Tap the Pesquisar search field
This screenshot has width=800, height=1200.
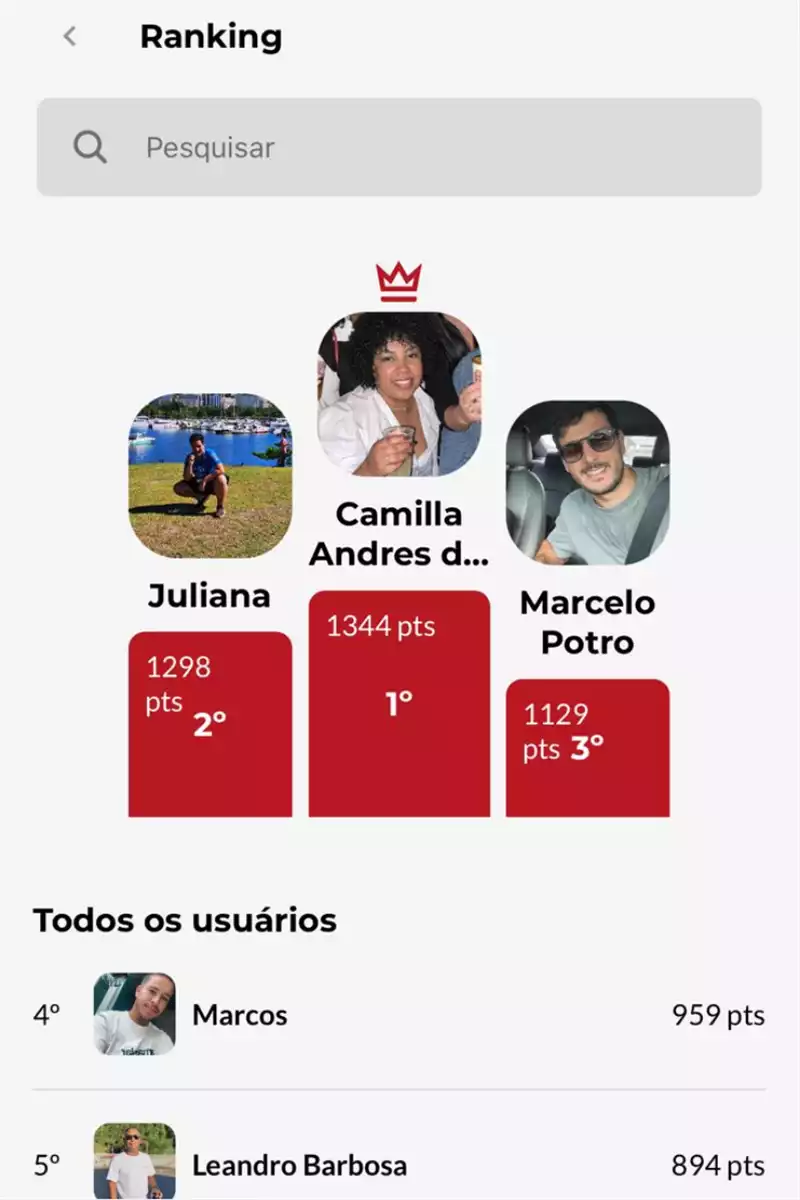pos(400,147)
